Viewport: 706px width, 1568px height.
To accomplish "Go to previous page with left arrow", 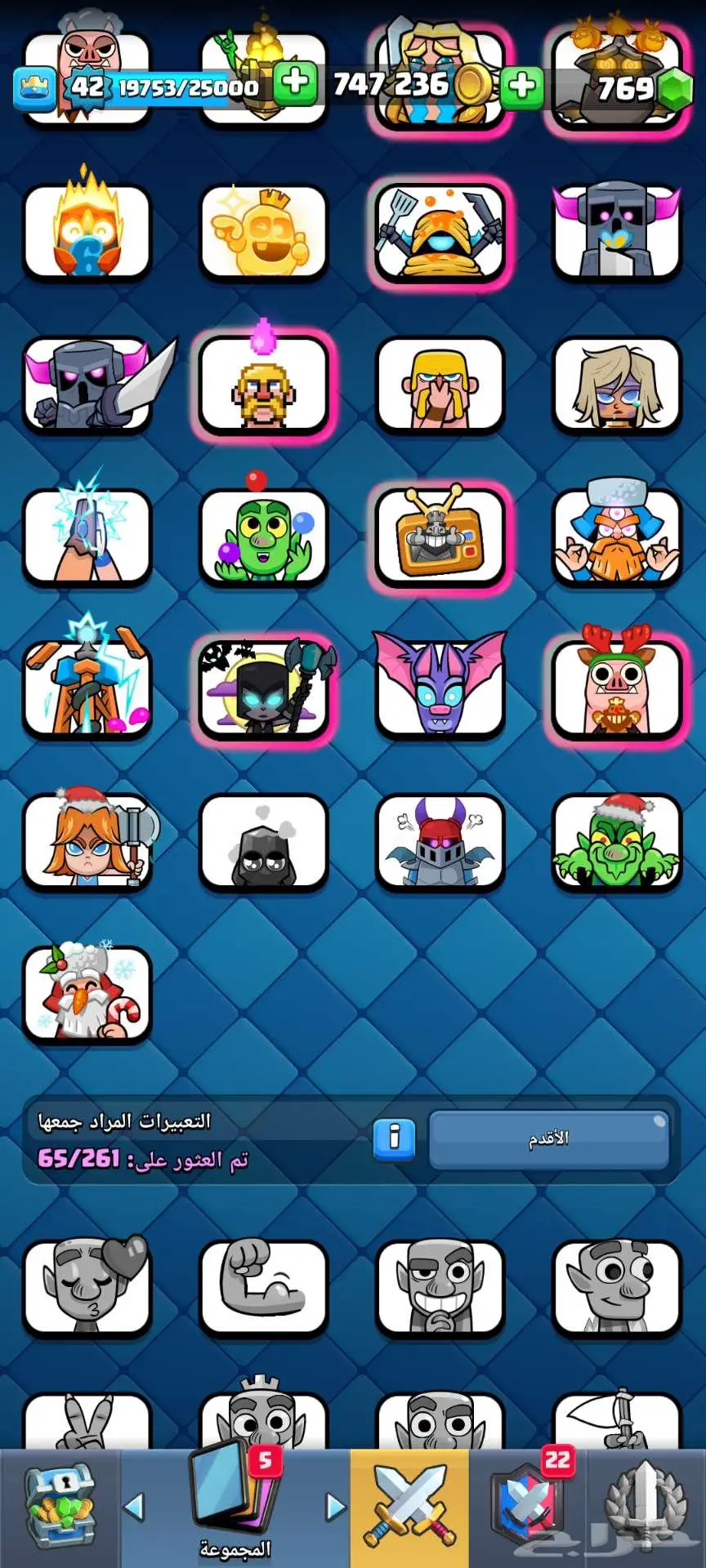I will click(135, 1508).
